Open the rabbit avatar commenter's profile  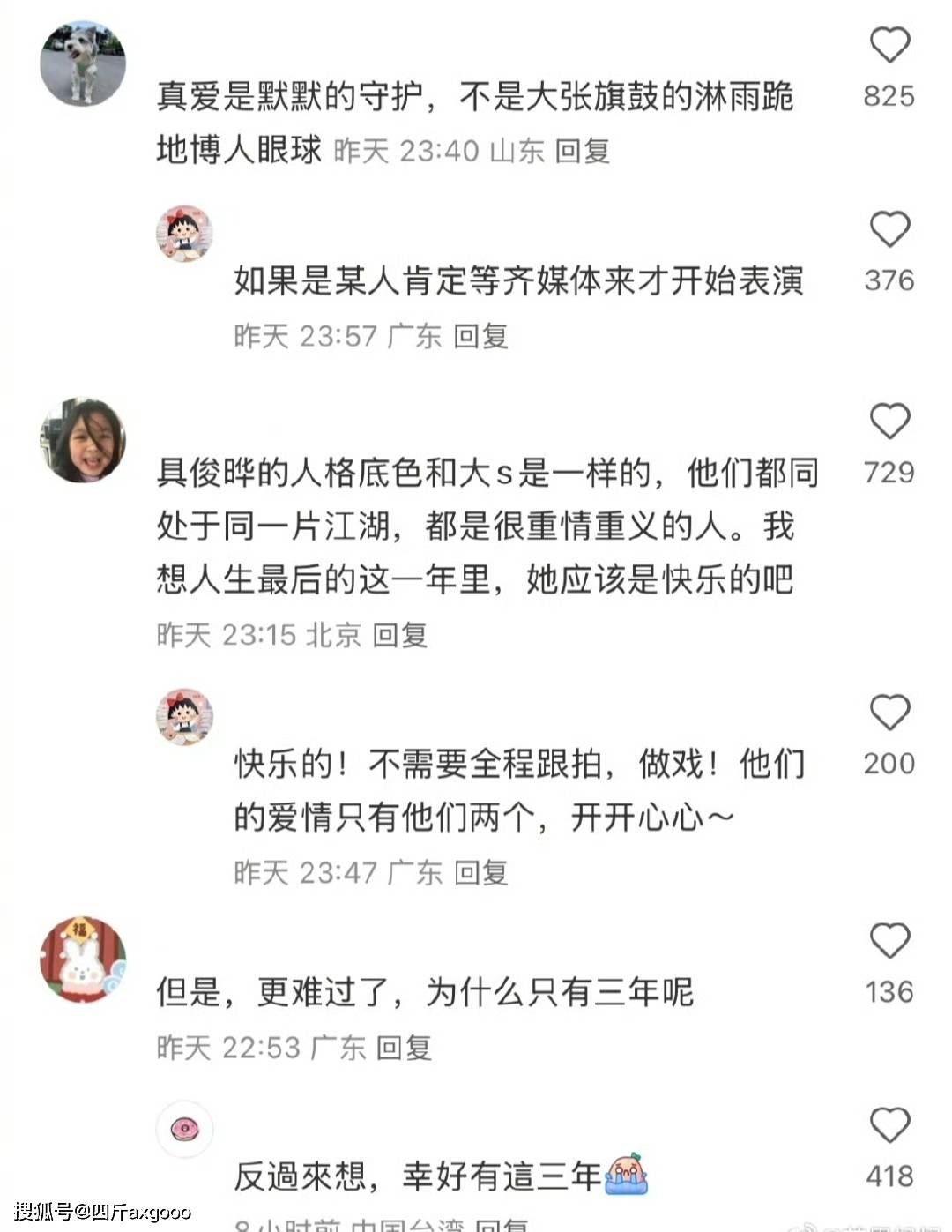click(84, 959)
